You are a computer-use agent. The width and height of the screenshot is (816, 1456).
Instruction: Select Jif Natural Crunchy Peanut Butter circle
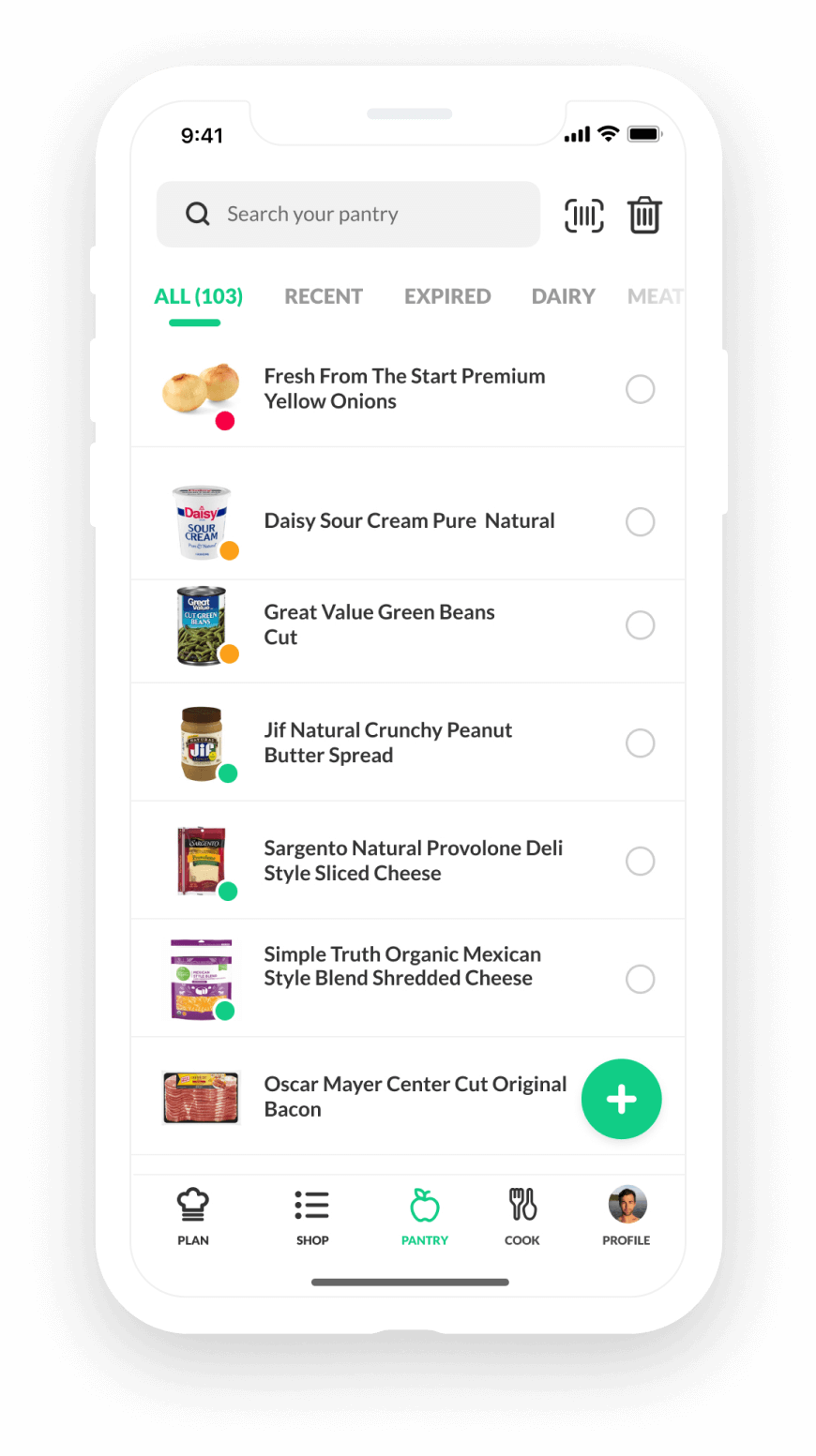coord(641,743)
